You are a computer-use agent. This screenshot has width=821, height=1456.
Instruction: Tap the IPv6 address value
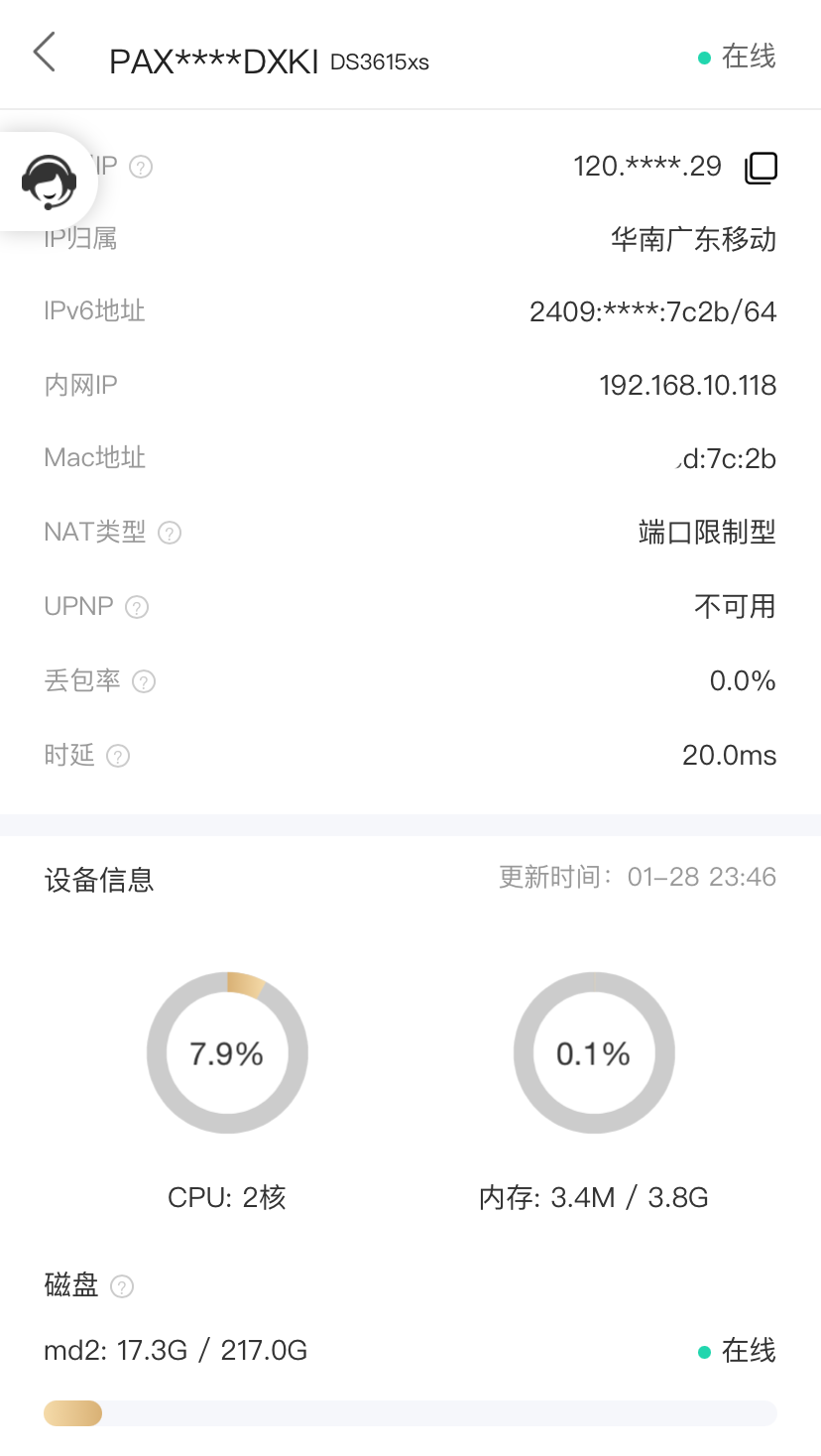coord(653,310)
